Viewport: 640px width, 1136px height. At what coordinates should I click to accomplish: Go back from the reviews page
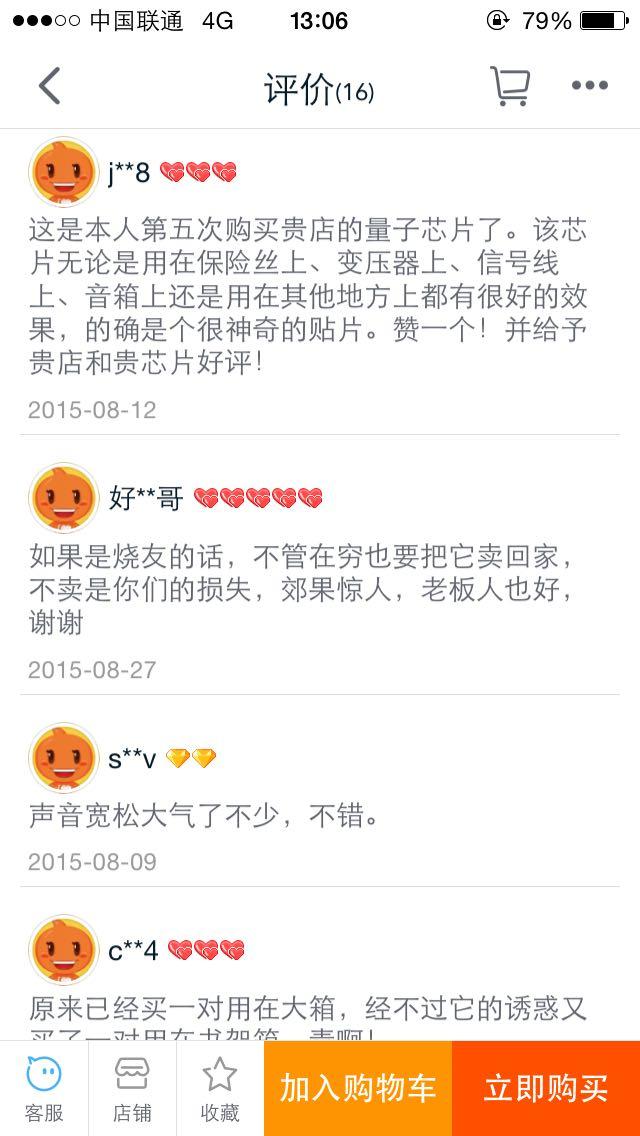pos(49,87)
